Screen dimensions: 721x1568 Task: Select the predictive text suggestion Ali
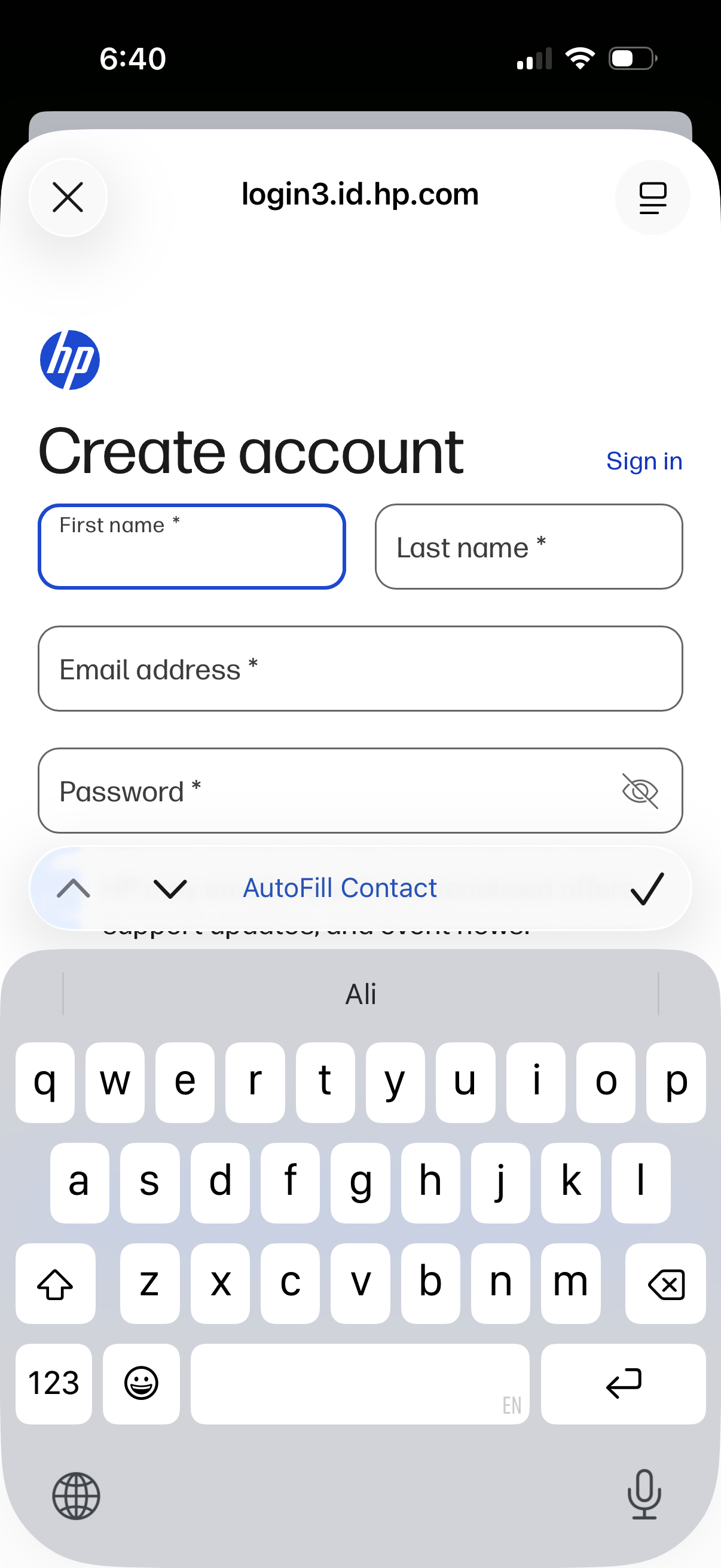click(360, 993)
